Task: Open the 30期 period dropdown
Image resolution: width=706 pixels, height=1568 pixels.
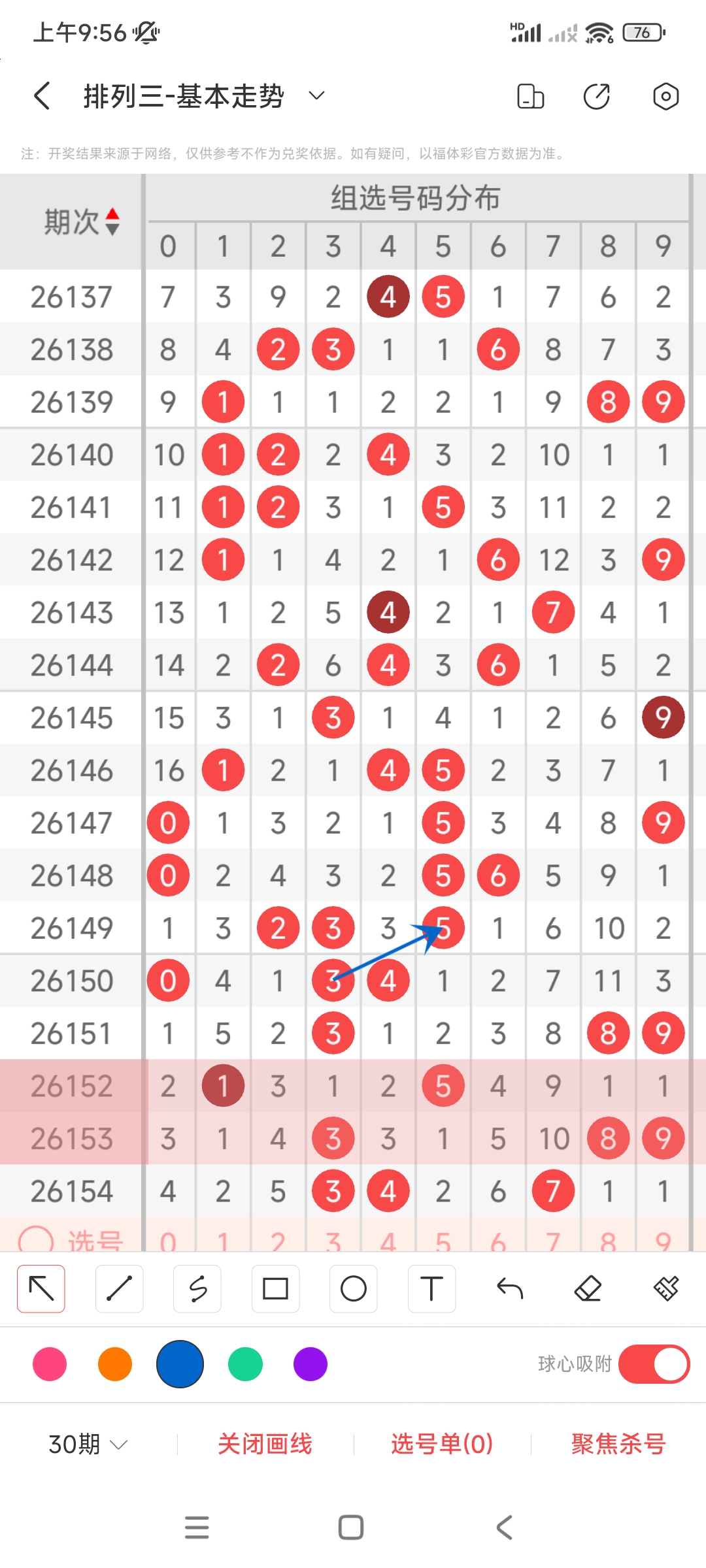Action: point(88,1444)
